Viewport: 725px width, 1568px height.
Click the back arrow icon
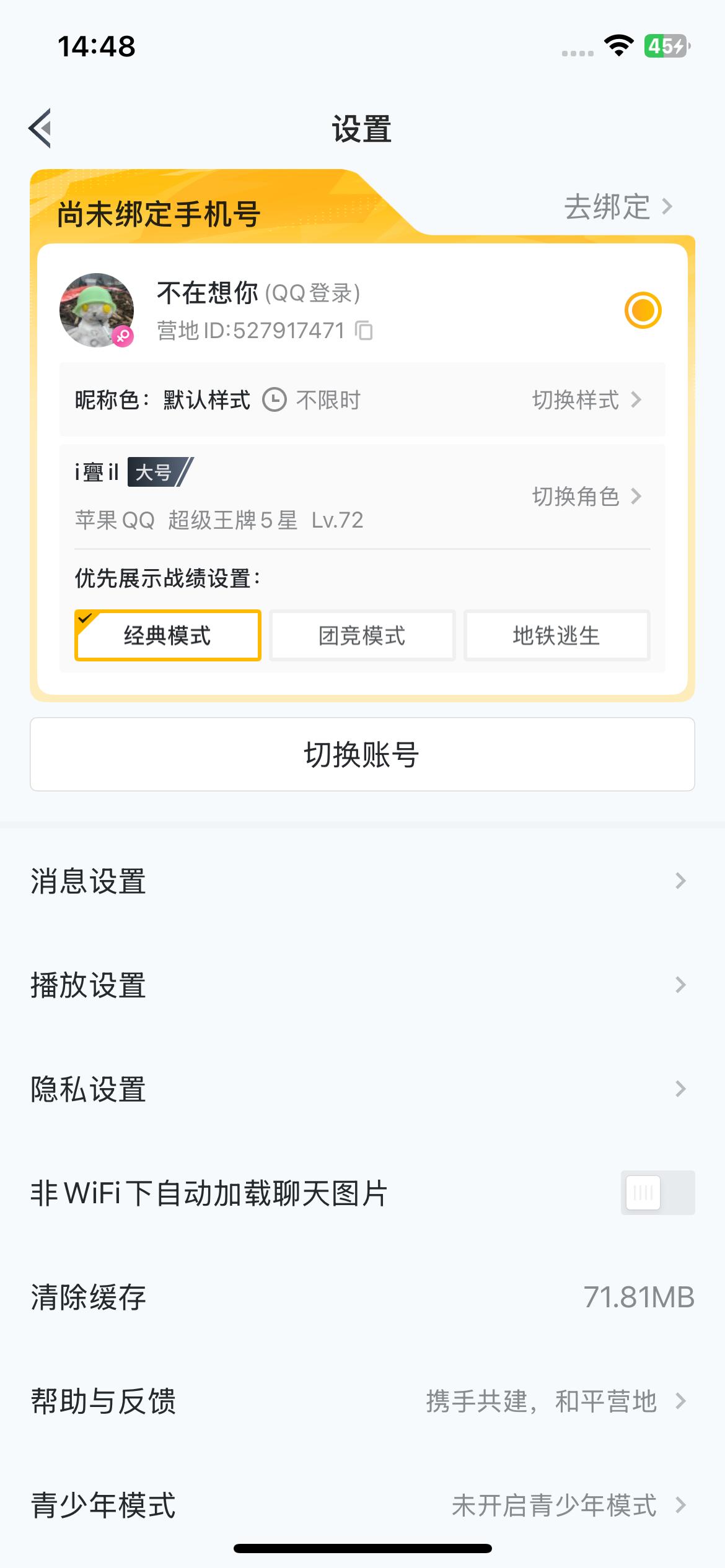tap(41, 129)
